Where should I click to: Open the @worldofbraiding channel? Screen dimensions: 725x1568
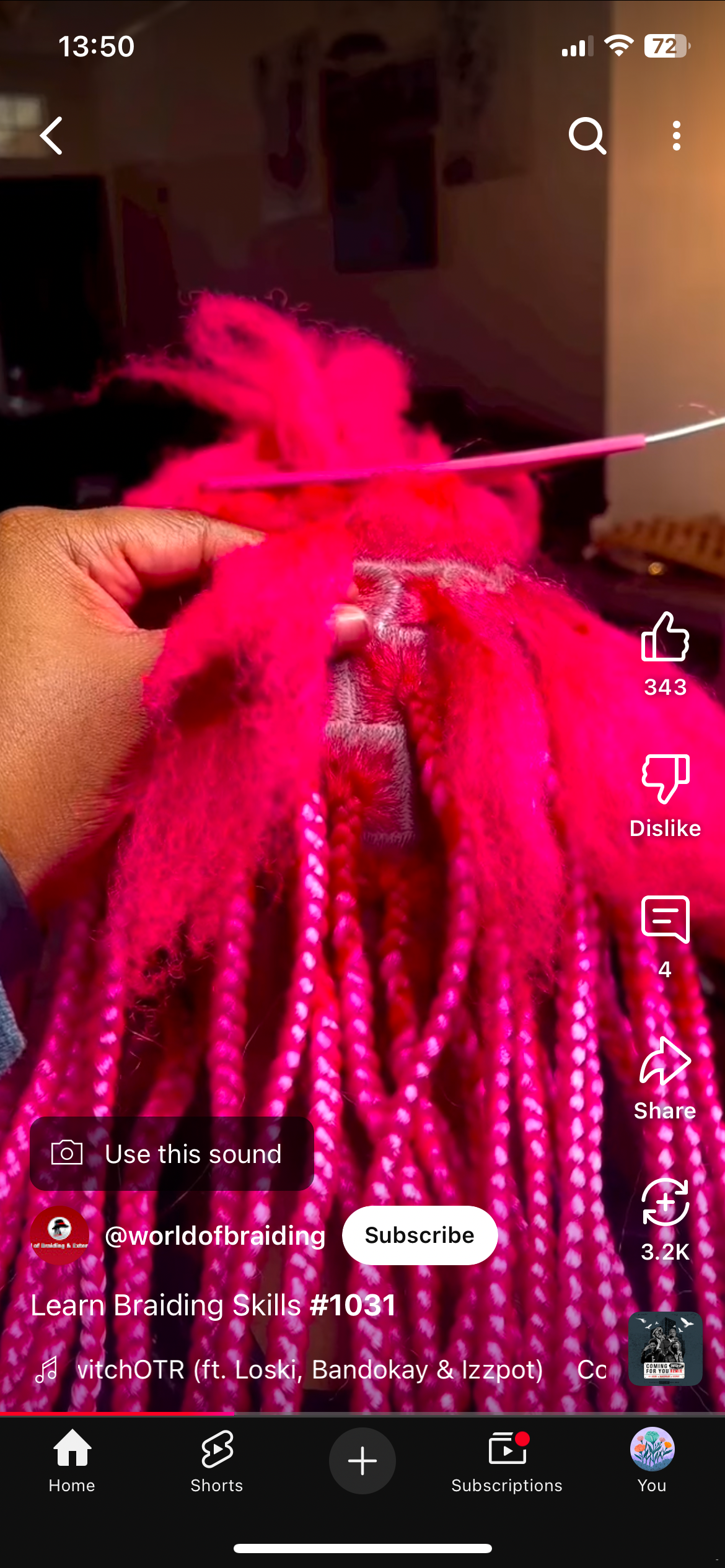click(214, 1236)
